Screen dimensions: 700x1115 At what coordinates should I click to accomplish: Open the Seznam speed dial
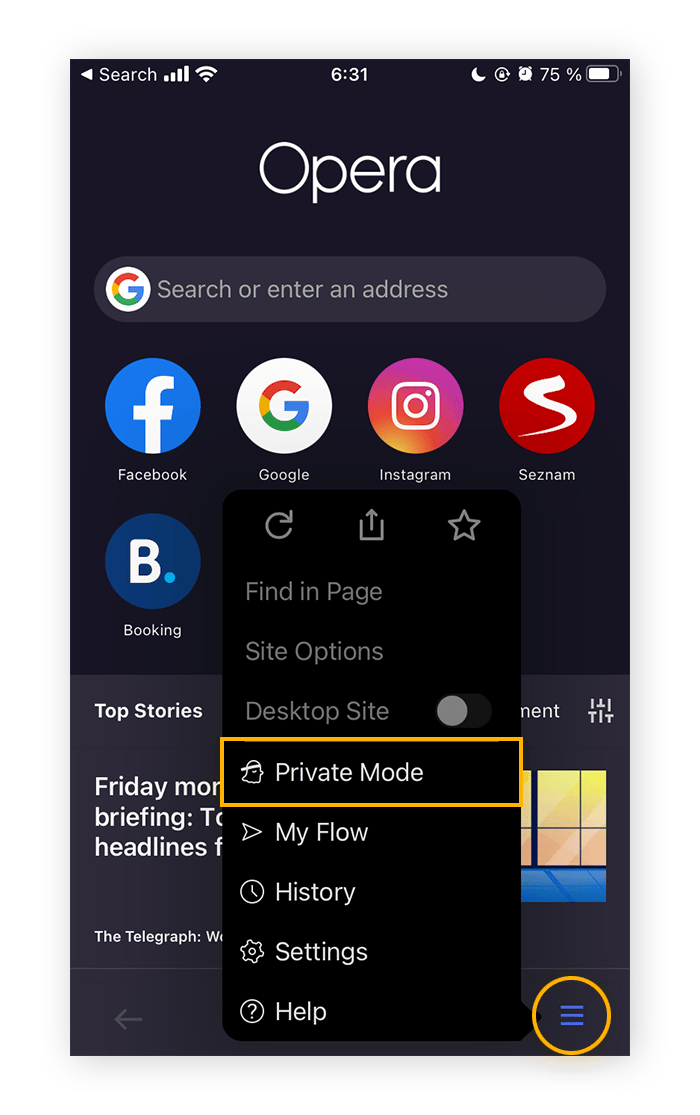pos(546,408)
